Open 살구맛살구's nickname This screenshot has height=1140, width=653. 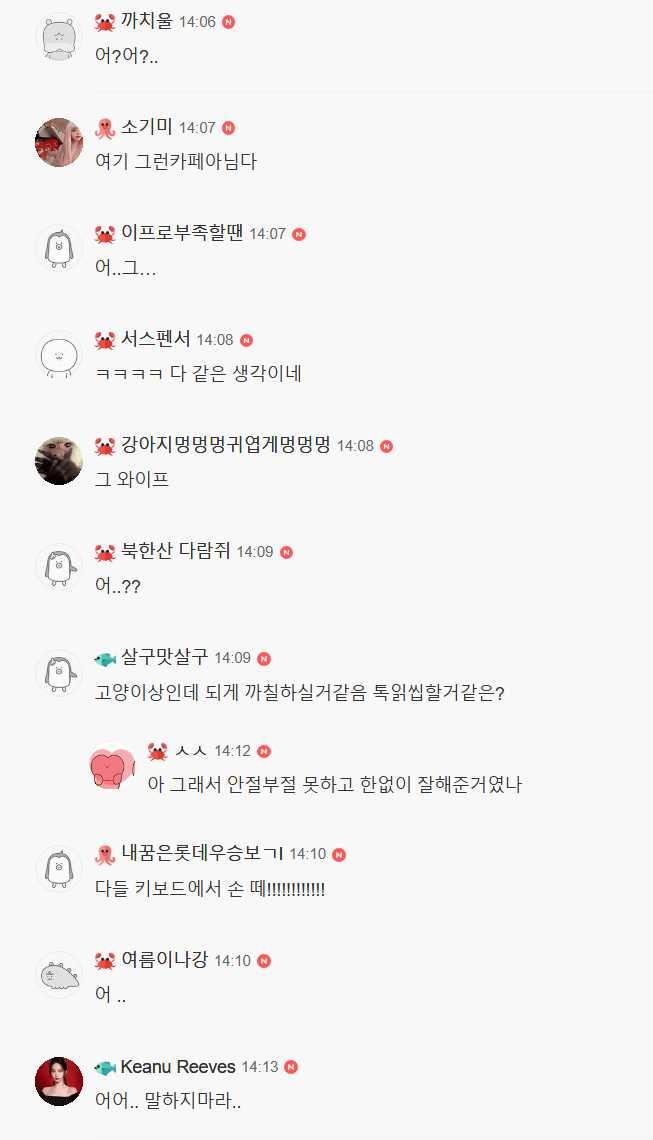click(x=164, y=657)
